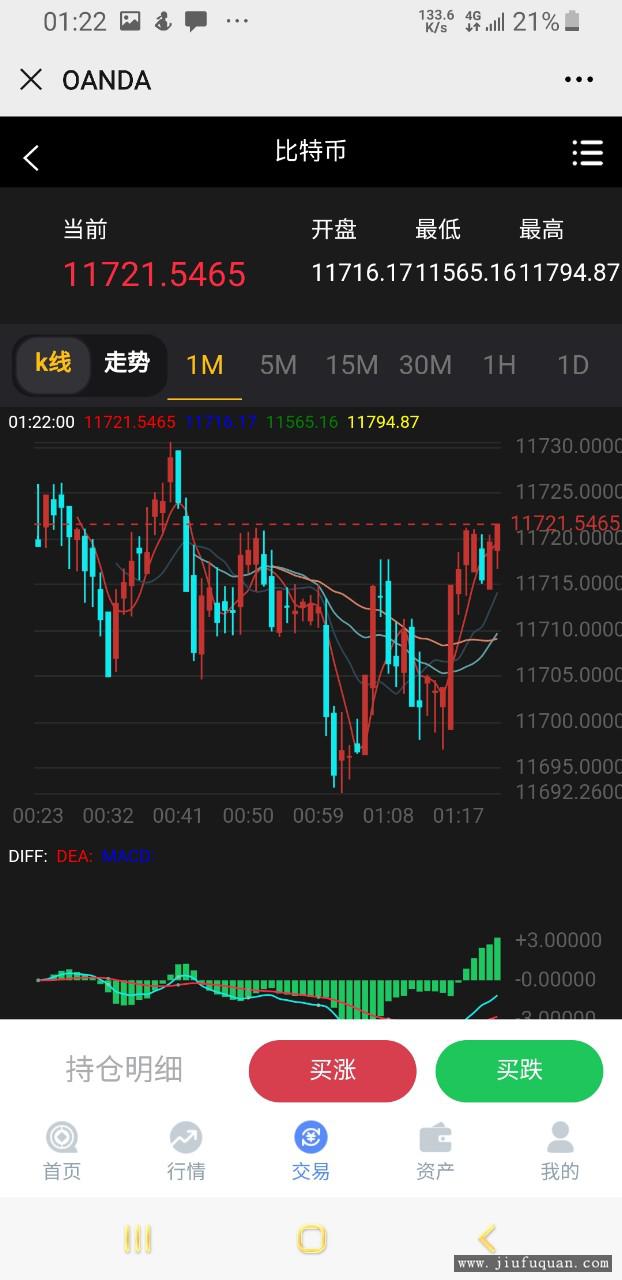Open 持仓明细 position details
This screenshot has width=622, height=1280.
coord(124,1070)
